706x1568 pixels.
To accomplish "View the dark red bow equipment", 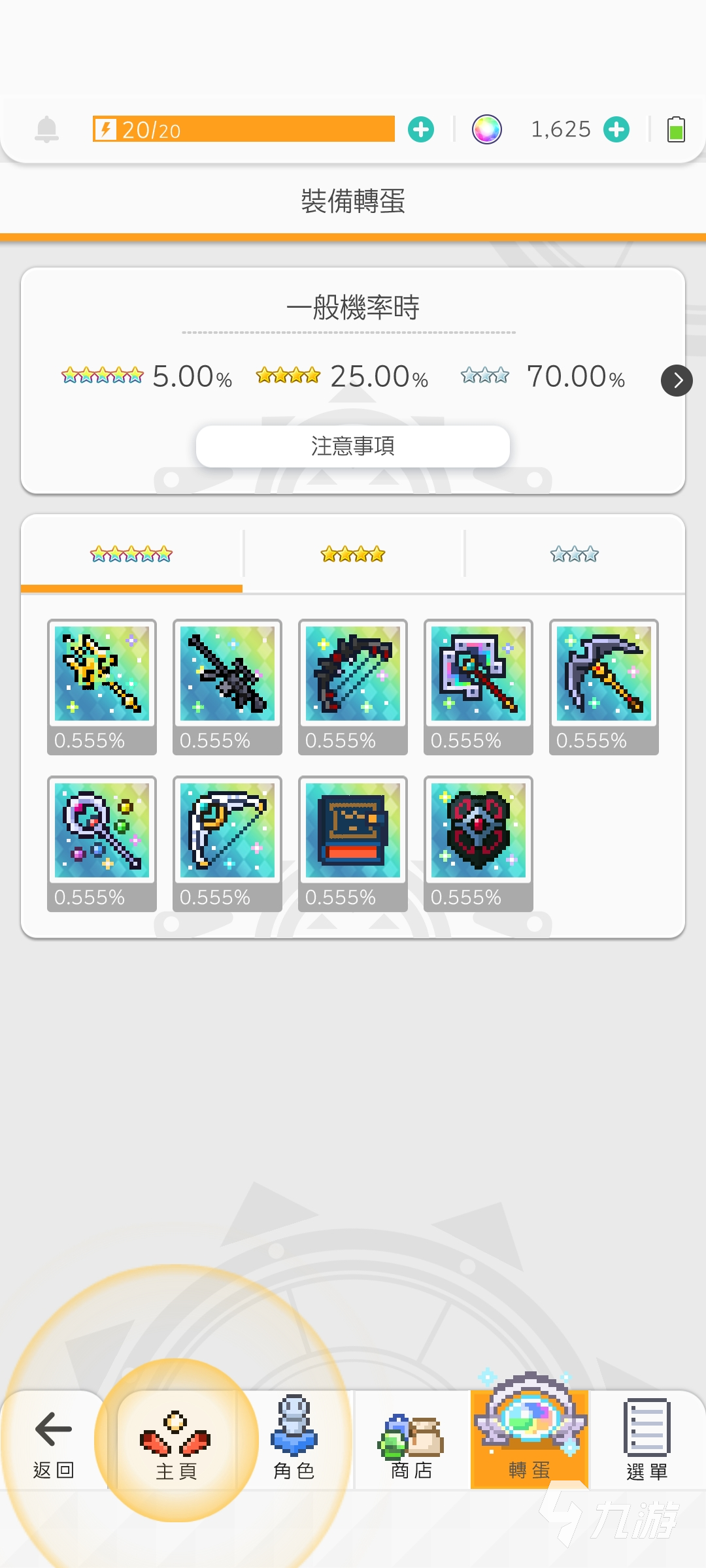I will click(x=353, y=674).
